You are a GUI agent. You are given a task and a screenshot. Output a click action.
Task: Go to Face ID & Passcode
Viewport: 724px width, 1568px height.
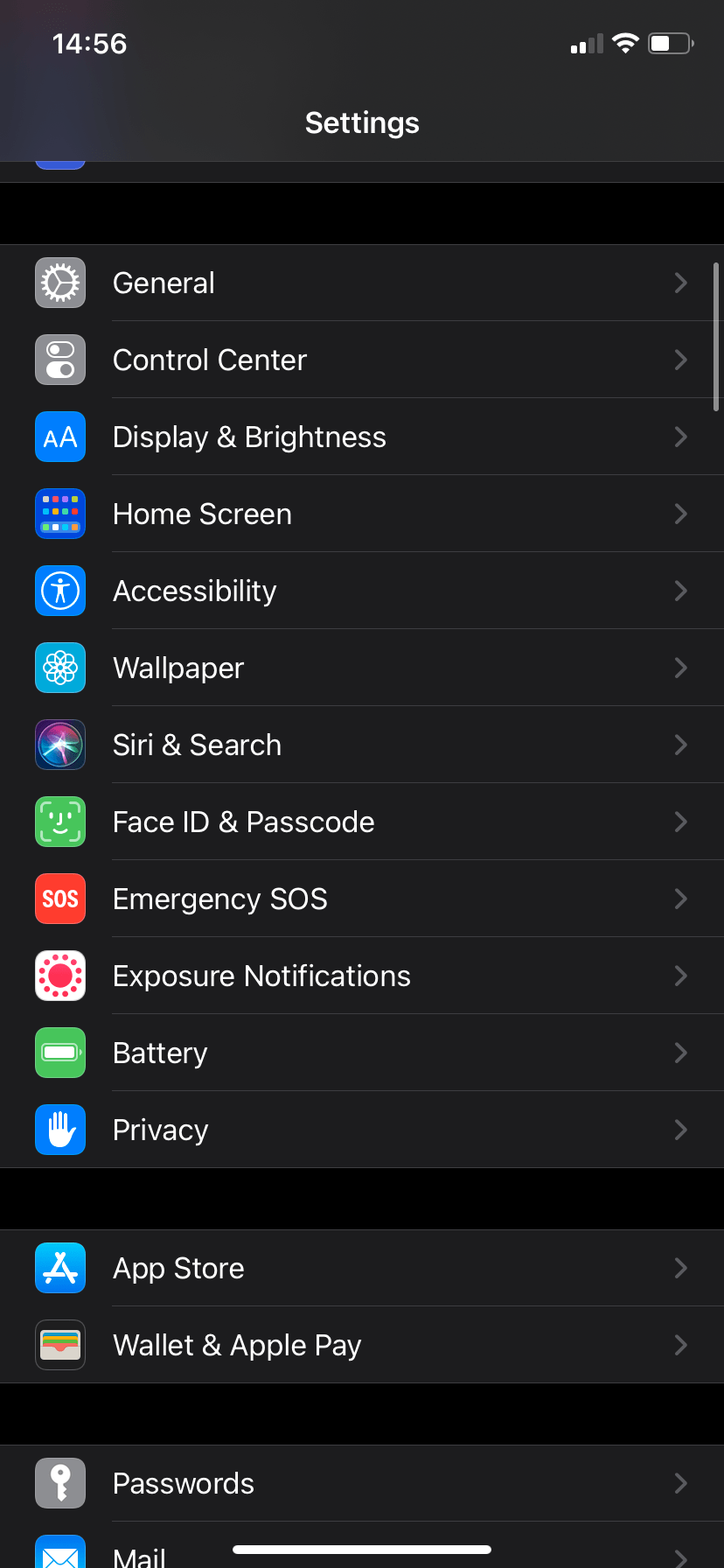[361, 822]
